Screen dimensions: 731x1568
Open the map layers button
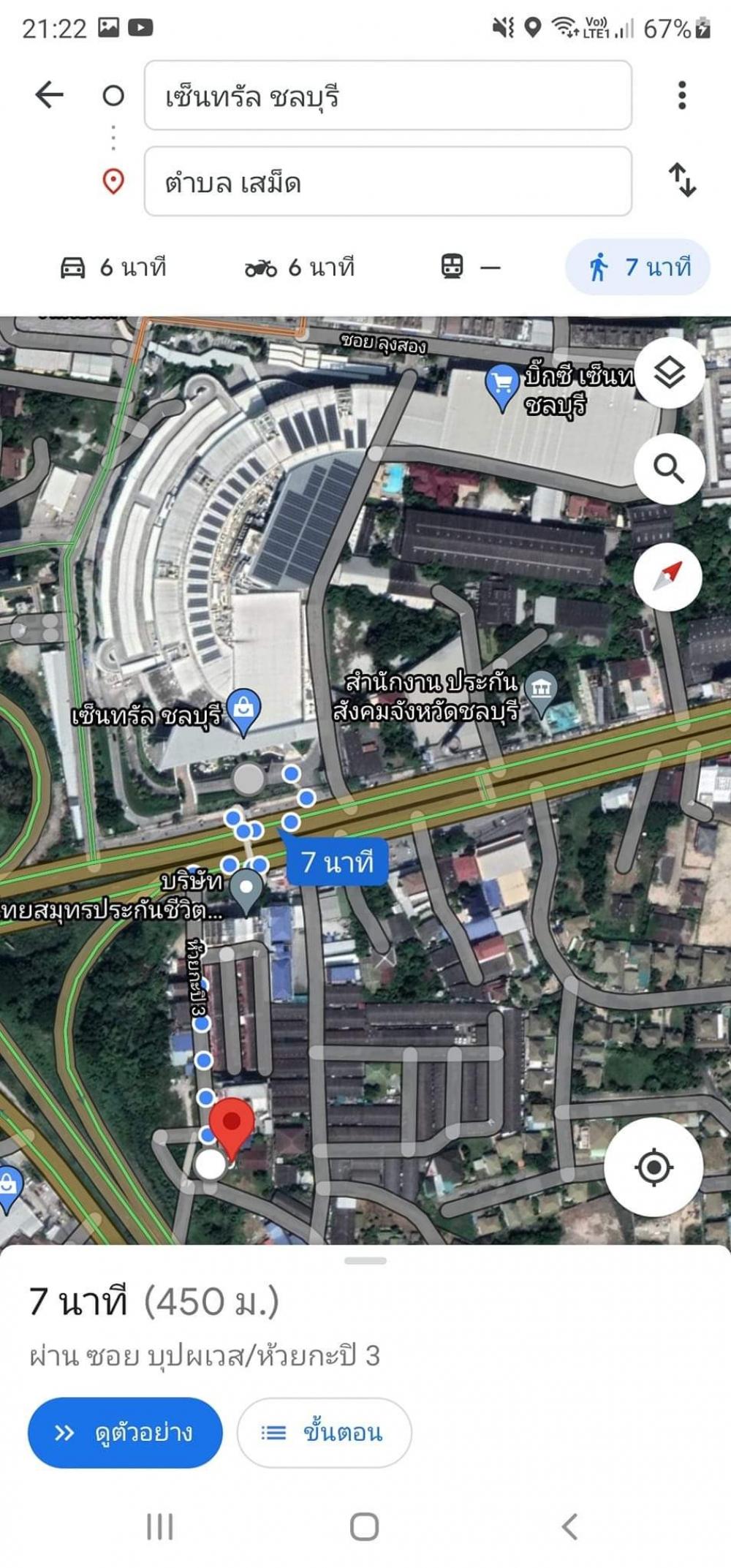click(670, 374)
